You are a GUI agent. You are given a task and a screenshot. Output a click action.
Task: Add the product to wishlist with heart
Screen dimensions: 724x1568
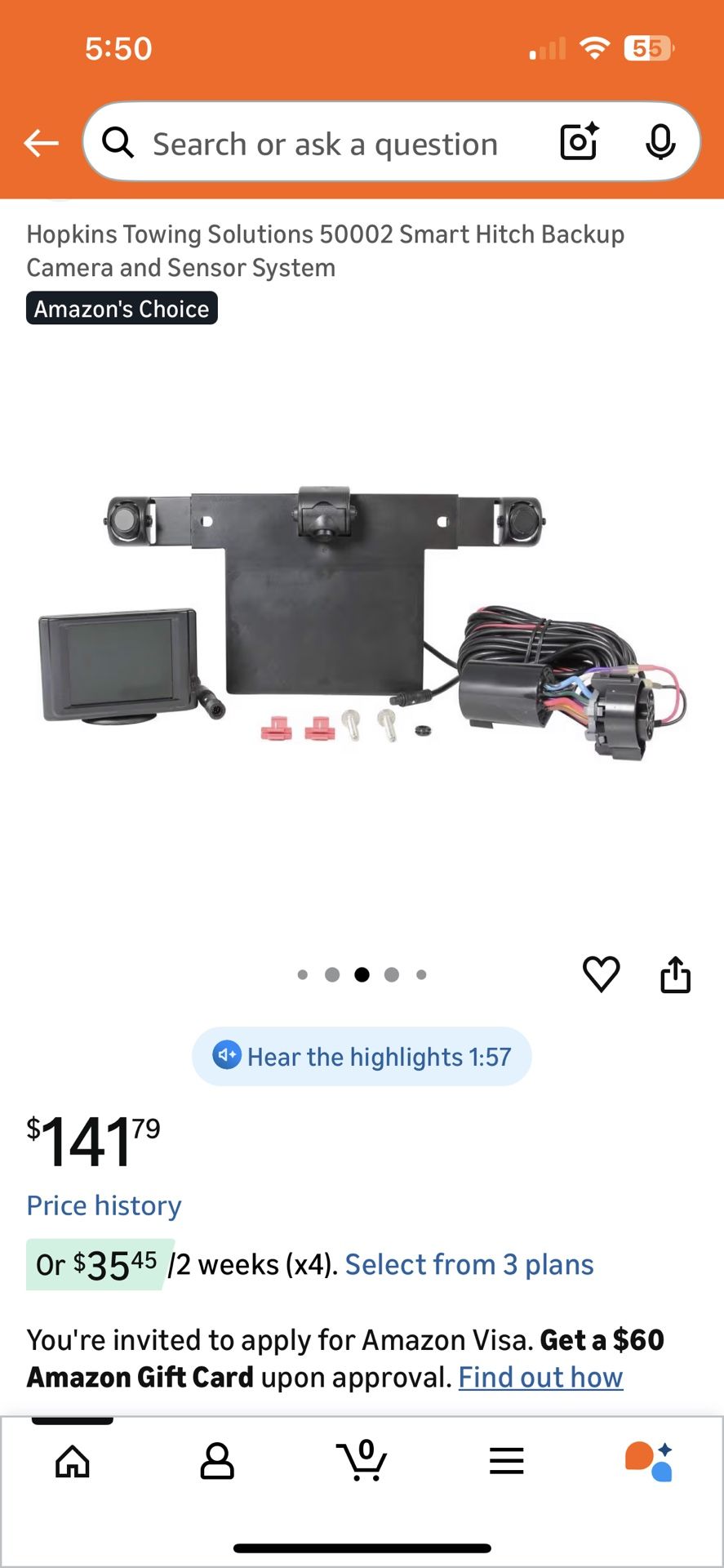tap(602, 973)
